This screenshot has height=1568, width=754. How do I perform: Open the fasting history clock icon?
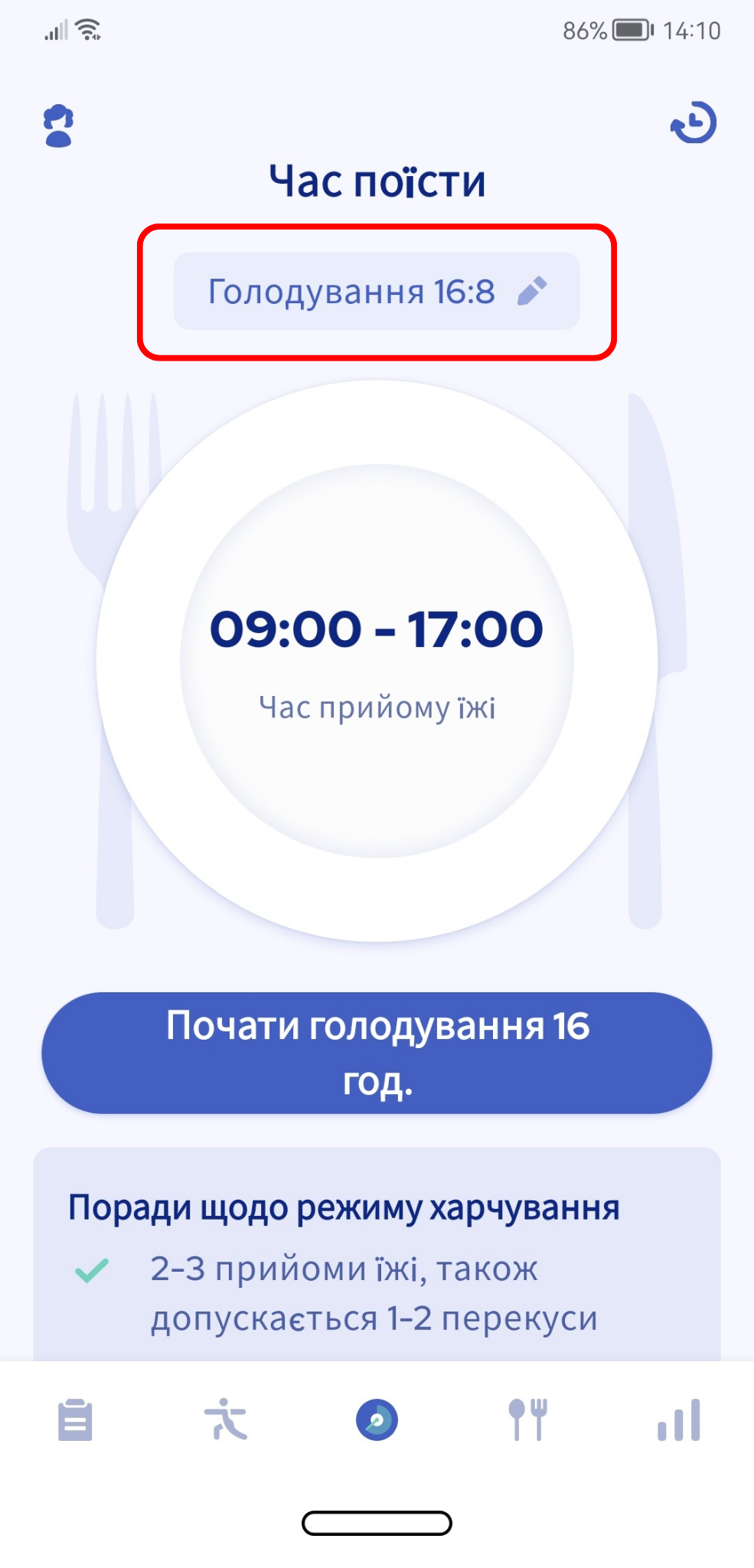[x=694, y=122]
